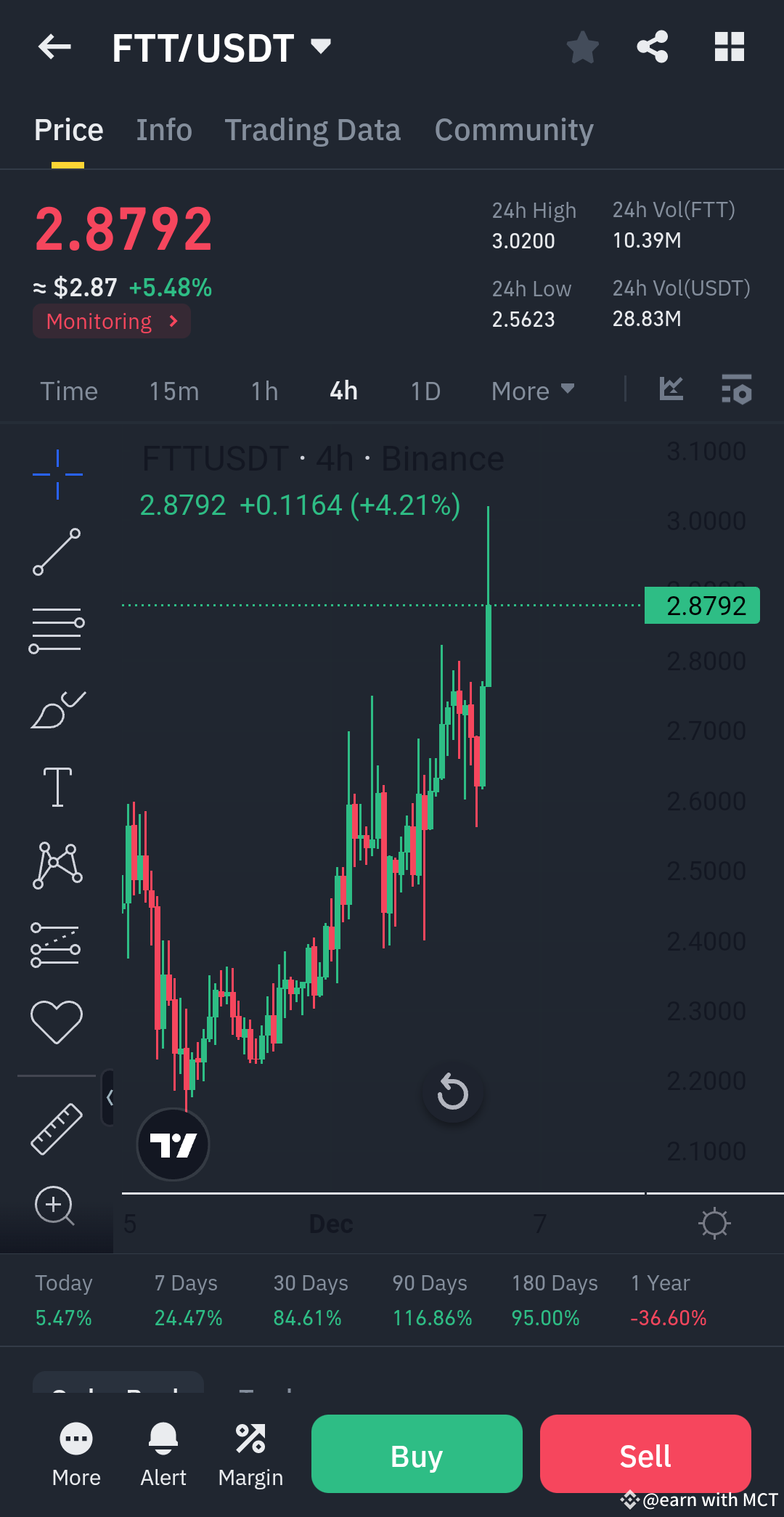Open the TradingView logo button

[x=173, y=1144]
